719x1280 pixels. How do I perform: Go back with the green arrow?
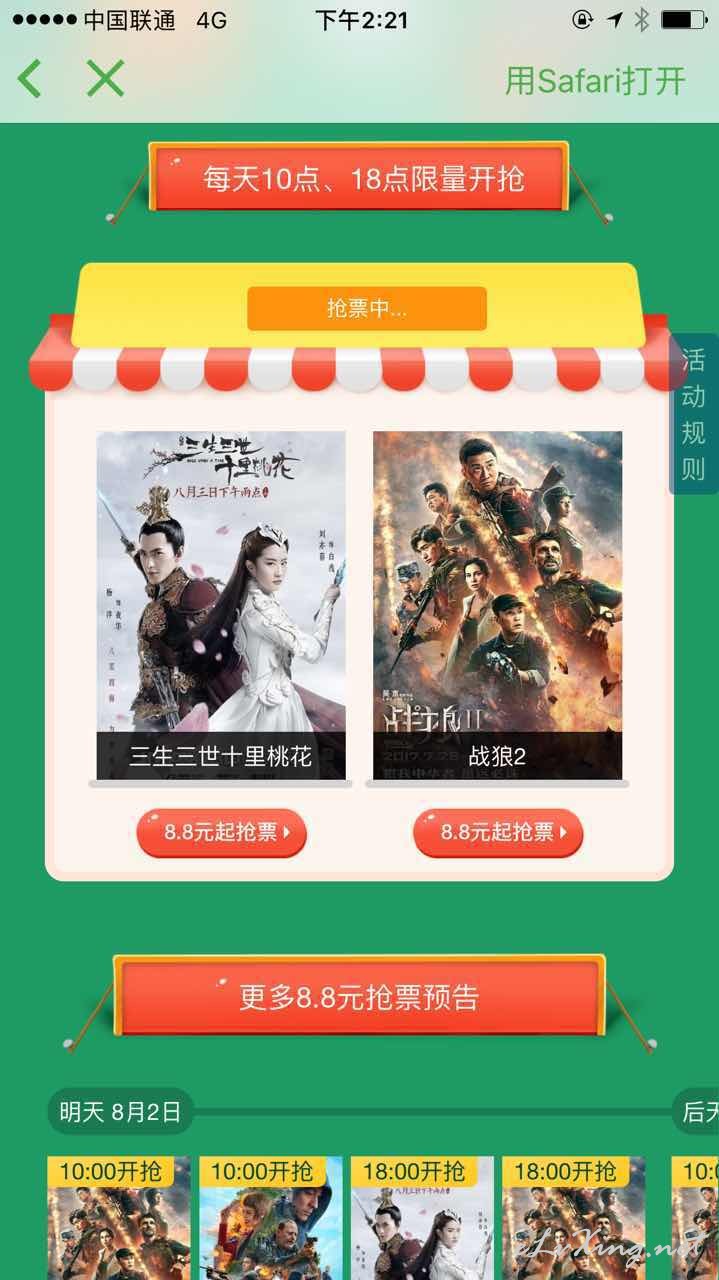click(30, 79)
